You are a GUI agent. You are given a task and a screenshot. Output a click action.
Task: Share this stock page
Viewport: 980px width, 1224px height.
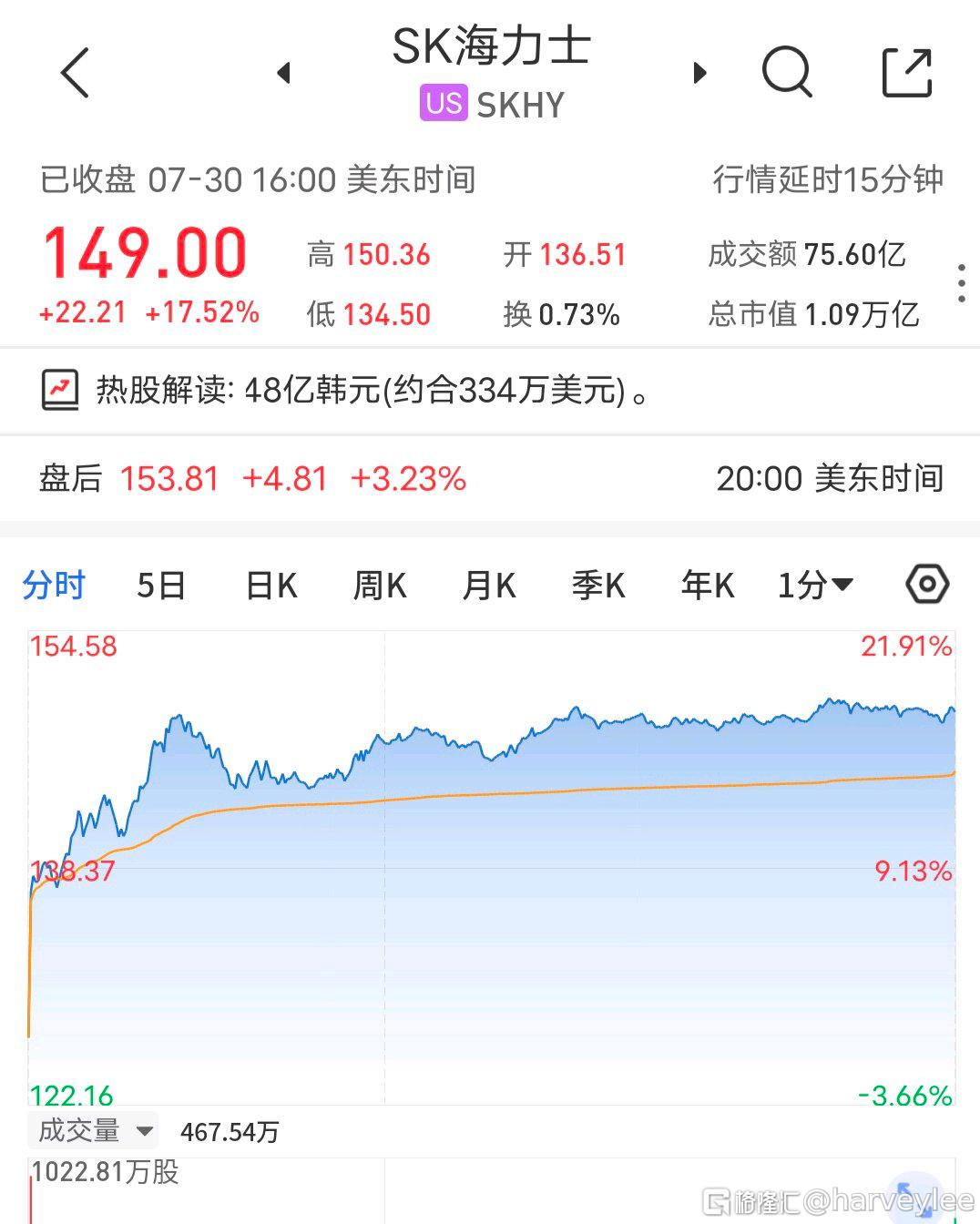(x=908, y=72)
